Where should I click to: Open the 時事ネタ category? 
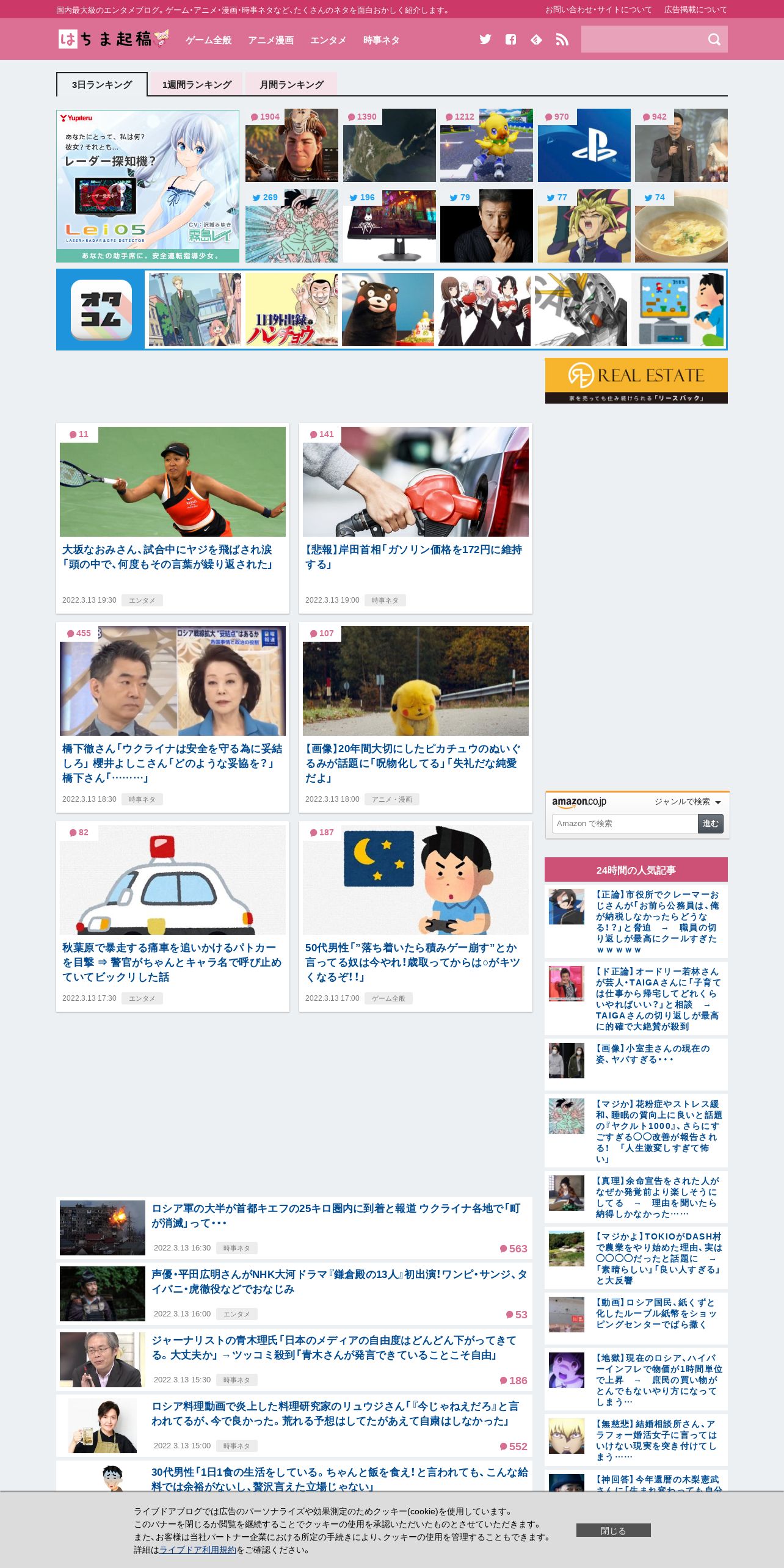coord(382,40)
